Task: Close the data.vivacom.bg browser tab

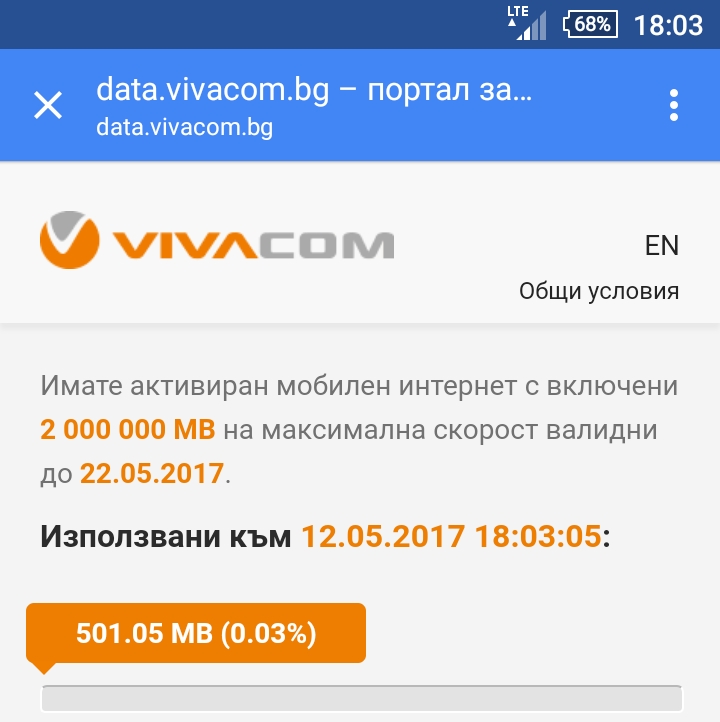Action: (x=48, y=105)
